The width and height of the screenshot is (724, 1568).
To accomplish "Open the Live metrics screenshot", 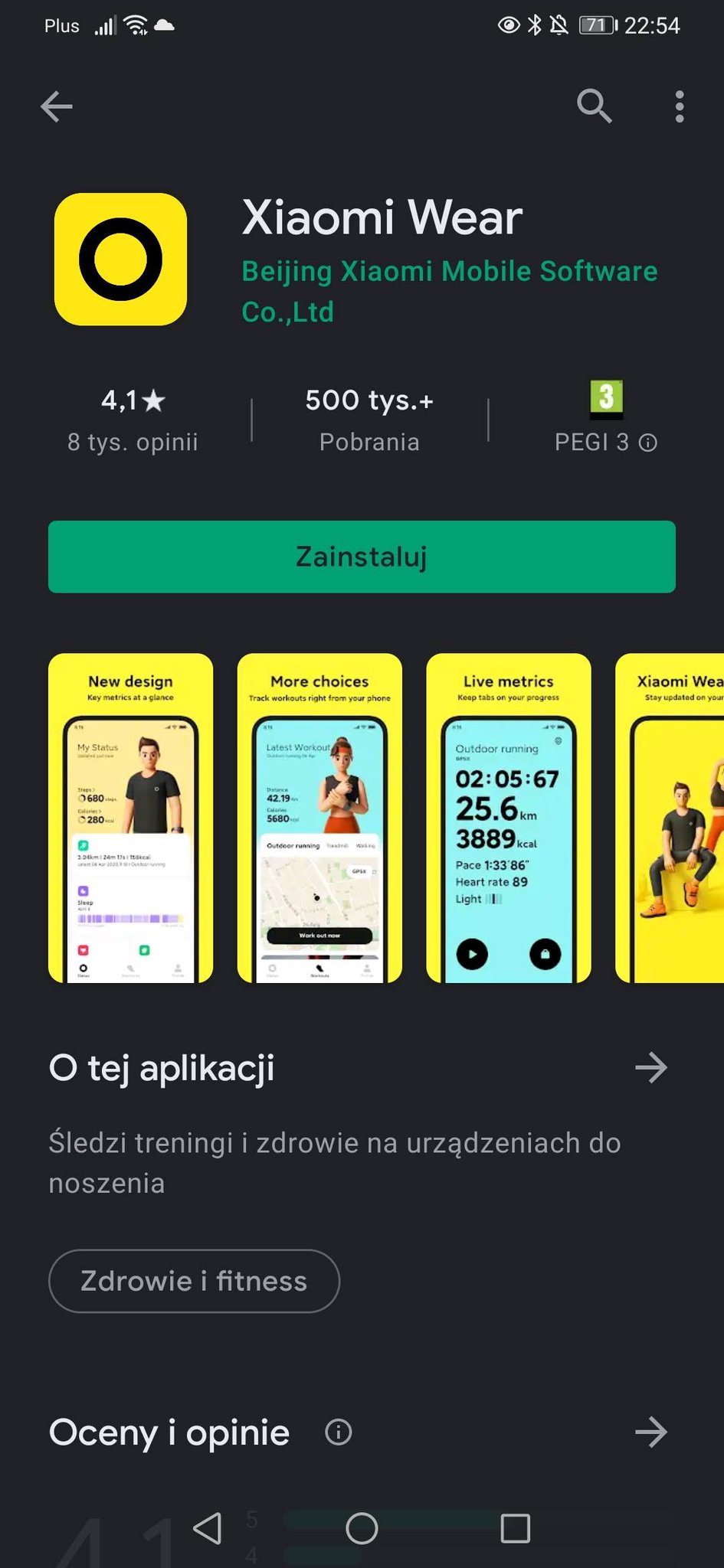I will tap(509, 818).
